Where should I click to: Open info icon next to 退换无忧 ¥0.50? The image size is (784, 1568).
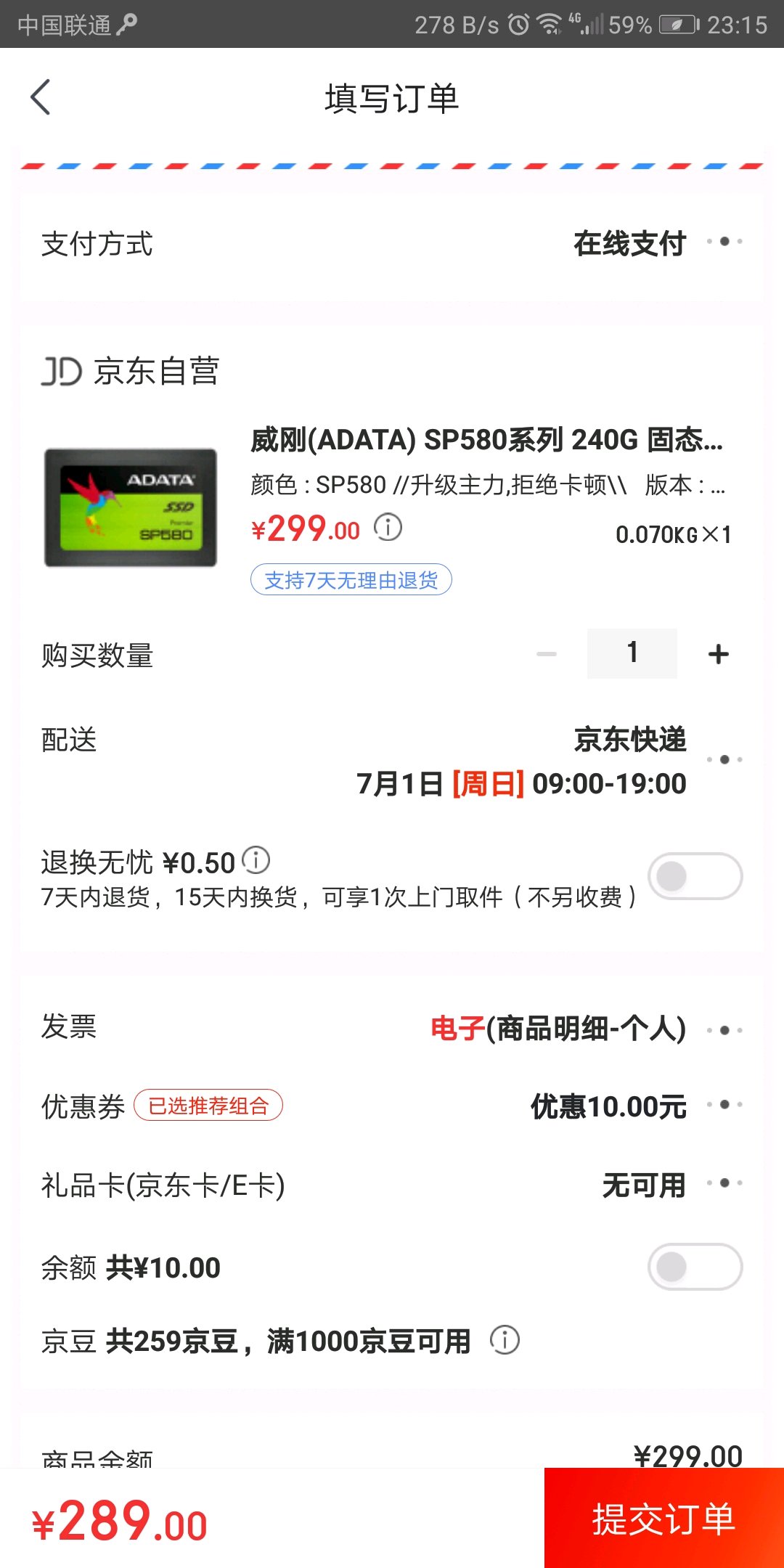[256, 860]
